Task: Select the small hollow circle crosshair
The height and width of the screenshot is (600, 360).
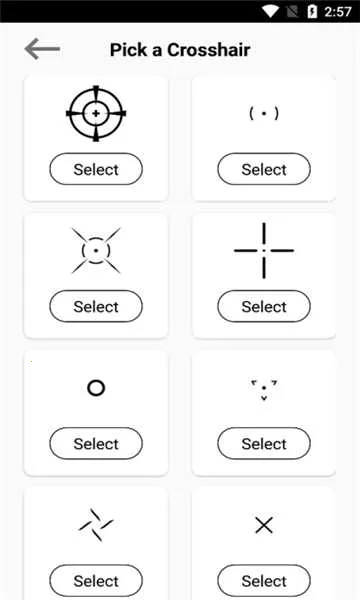Action: tap(96, 443)
